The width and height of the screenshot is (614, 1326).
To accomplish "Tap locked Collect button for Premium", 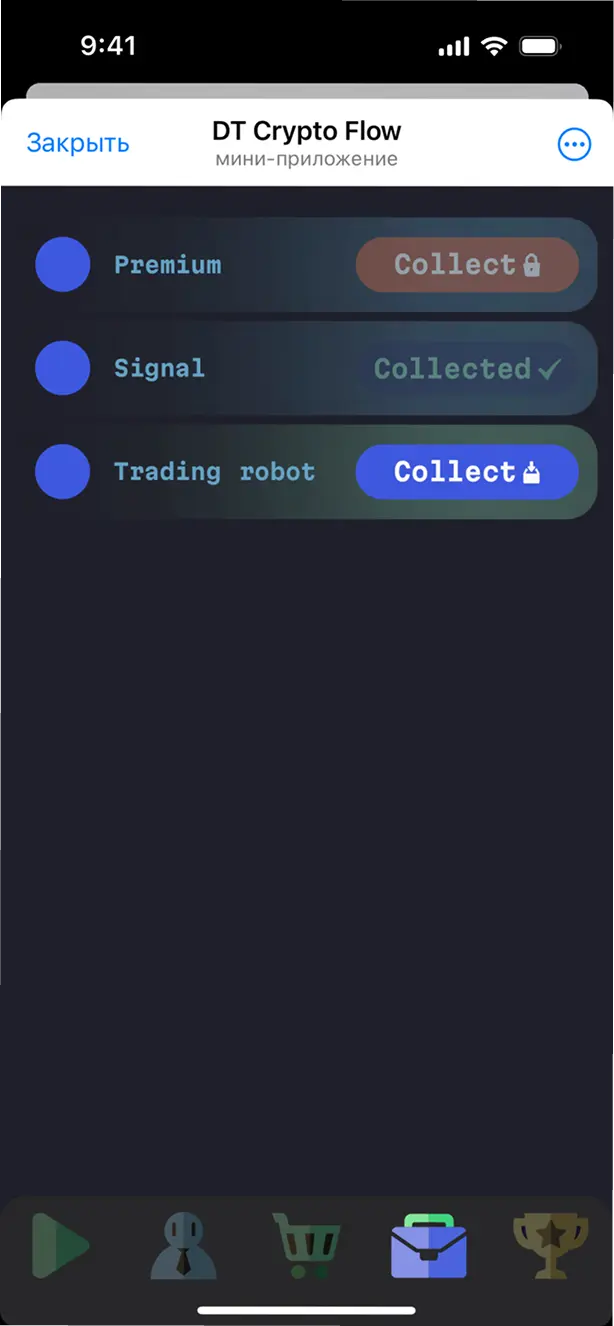I will pyautogui.click(x=467, y=265).
